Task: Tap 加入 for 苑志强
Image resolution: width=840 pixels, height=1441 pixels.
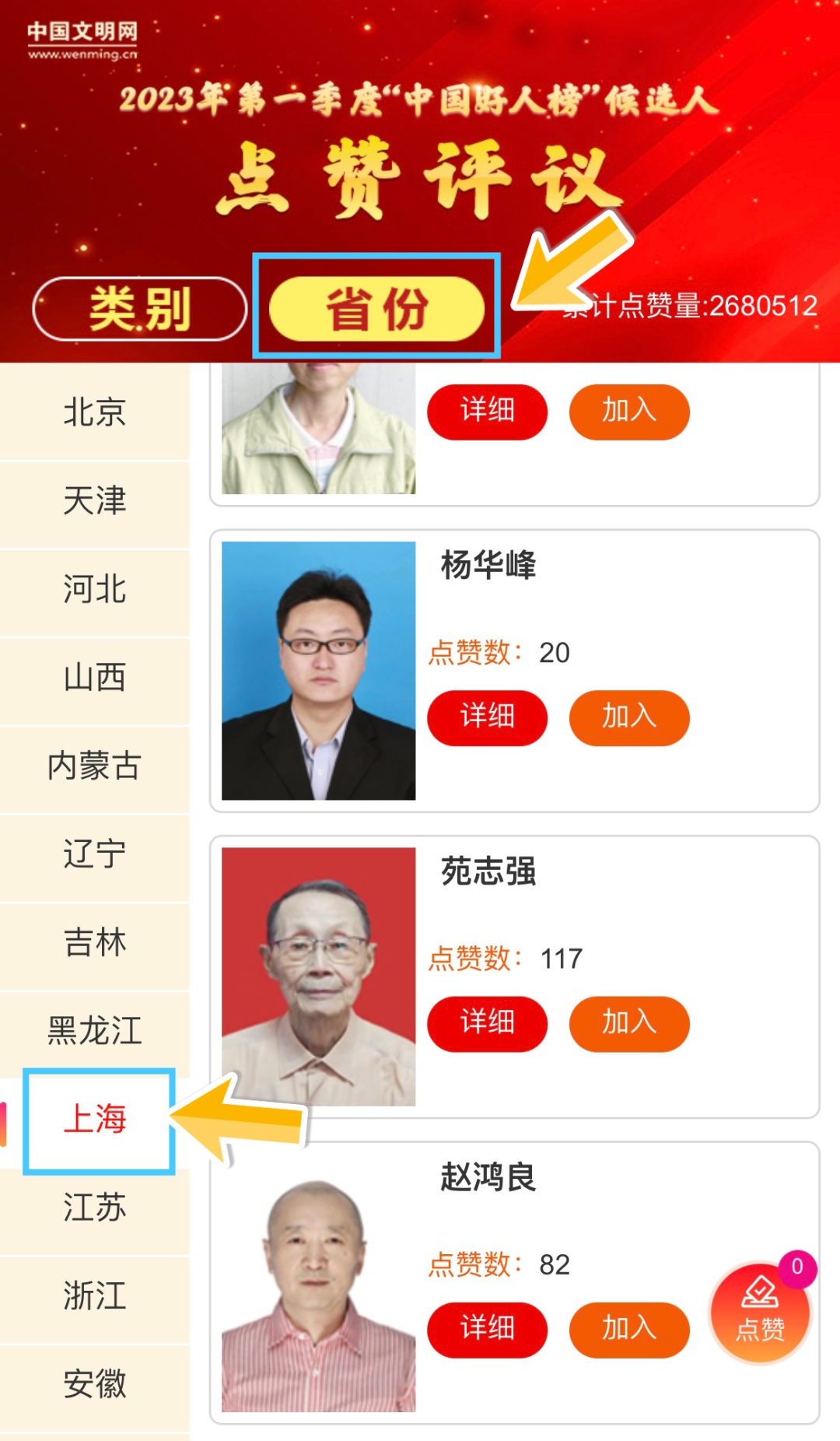Action: tap(629, 1023)
